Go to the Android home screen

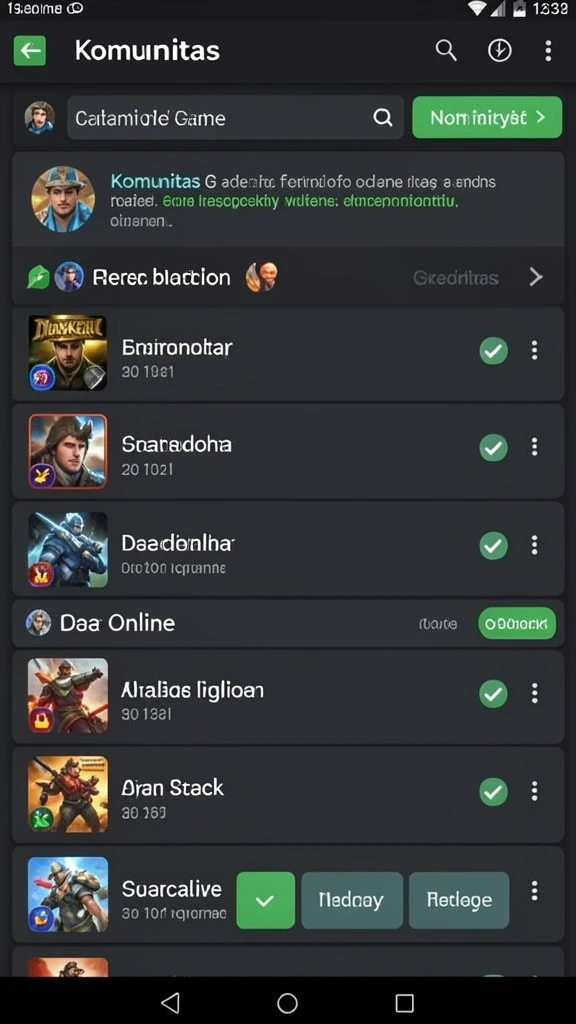pos(287,1002)
